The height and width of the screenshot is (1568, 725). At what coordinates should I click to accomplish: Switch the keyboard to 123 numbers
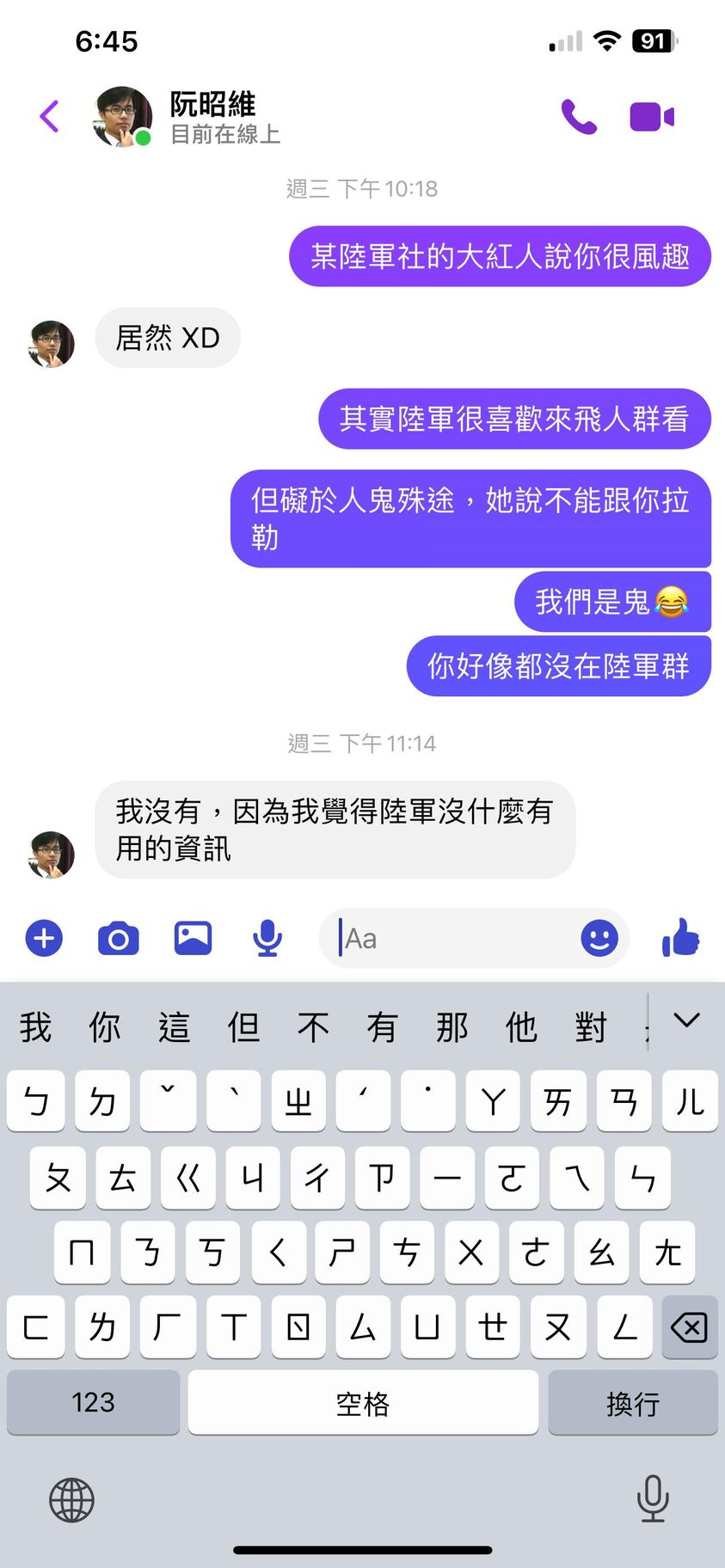point(93,1403)
